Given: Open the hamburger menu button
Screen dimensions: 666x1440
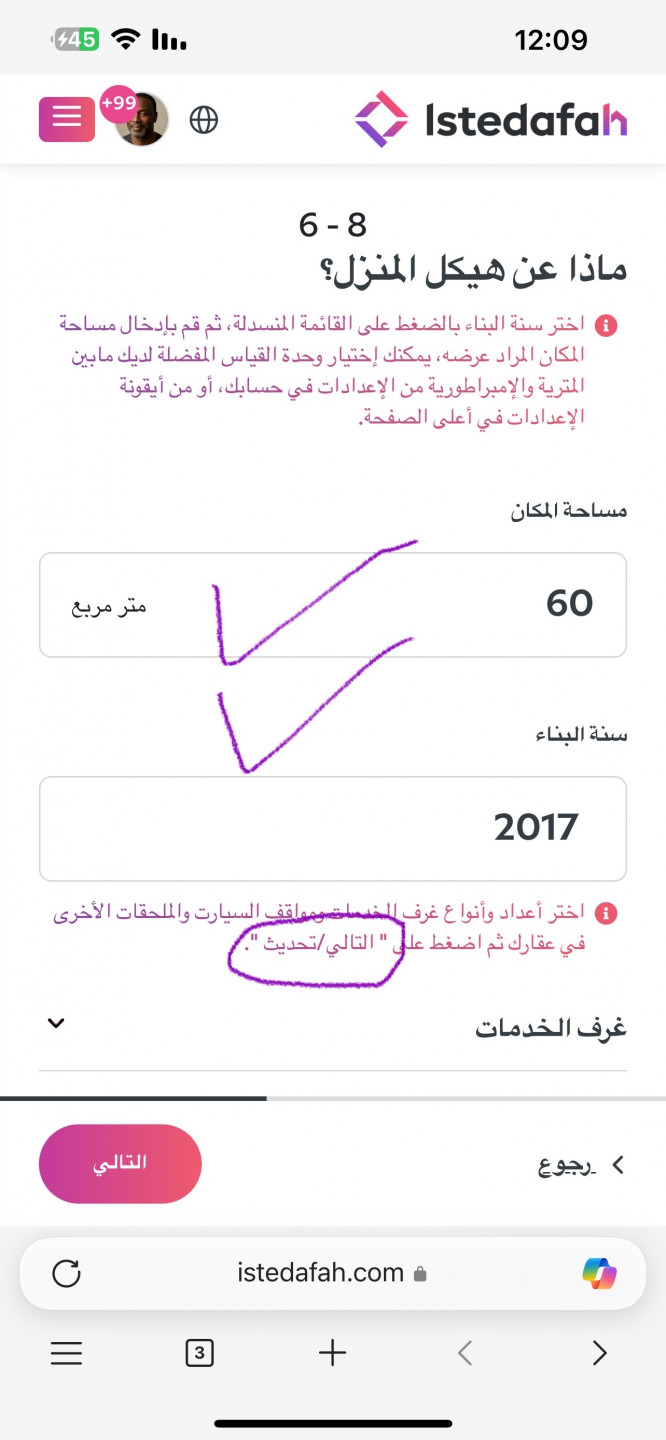Looking at the screenshot, I should click(x=66, y=119).
